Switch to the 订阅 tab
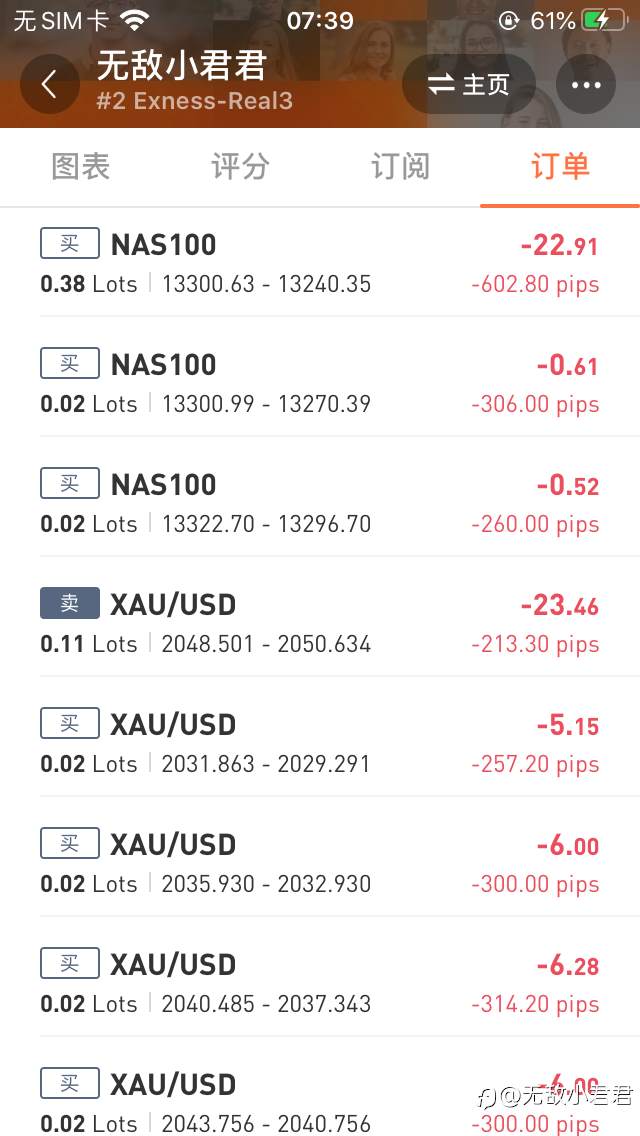Viewport: 640px width, 1136px height. pyautogui.click(x=400, y=167)
